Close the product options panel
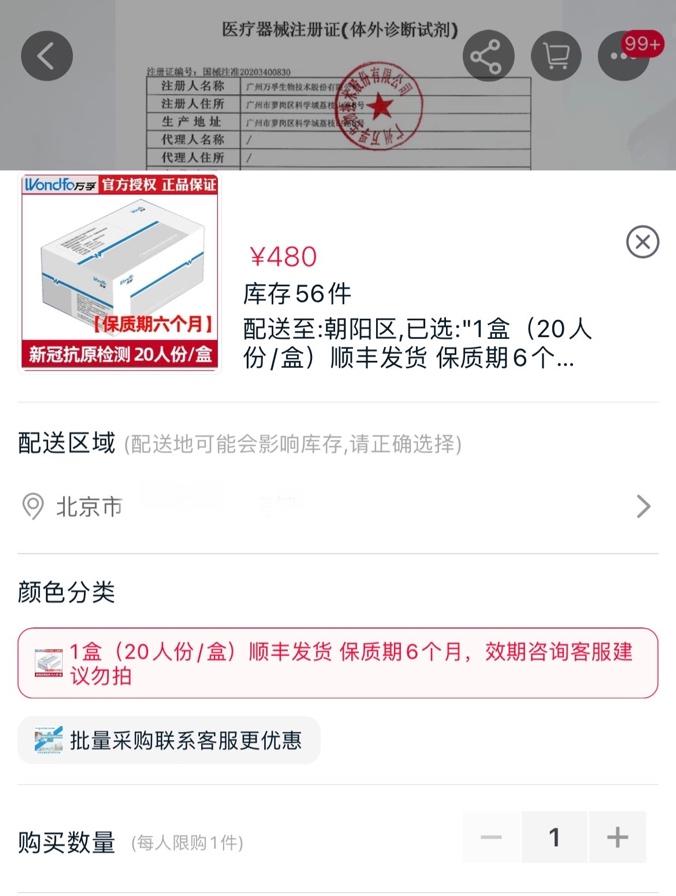The height and width of the screenshot is (896, 676). click(642, 241)
